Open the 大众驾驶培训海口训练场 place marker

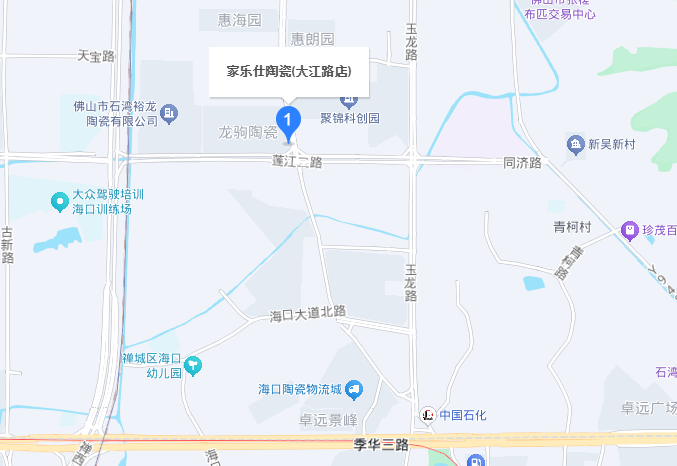(x=60, y=201)
